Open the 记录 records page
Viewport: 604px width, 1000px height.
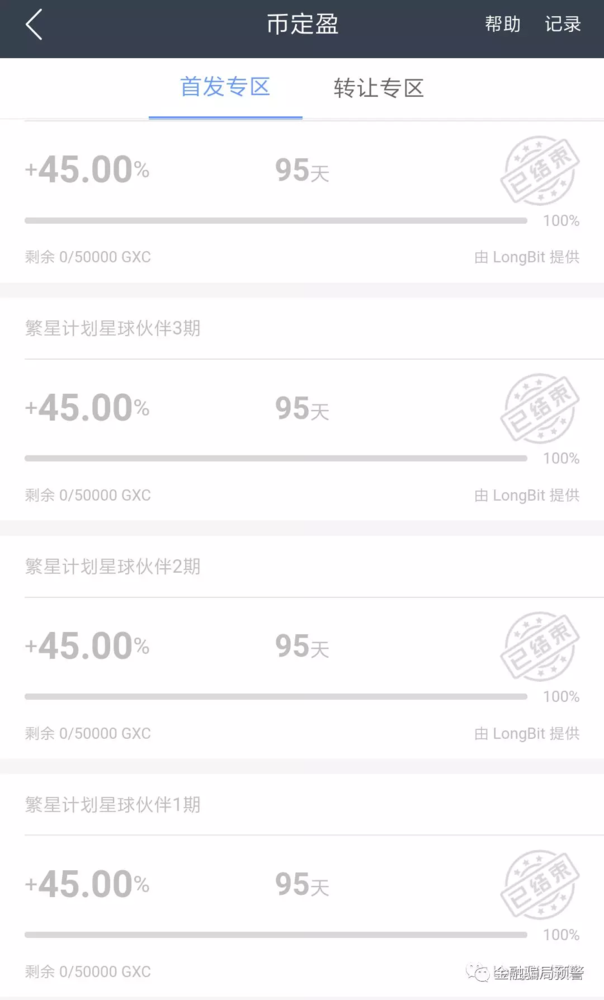click(x=562, y=25)
